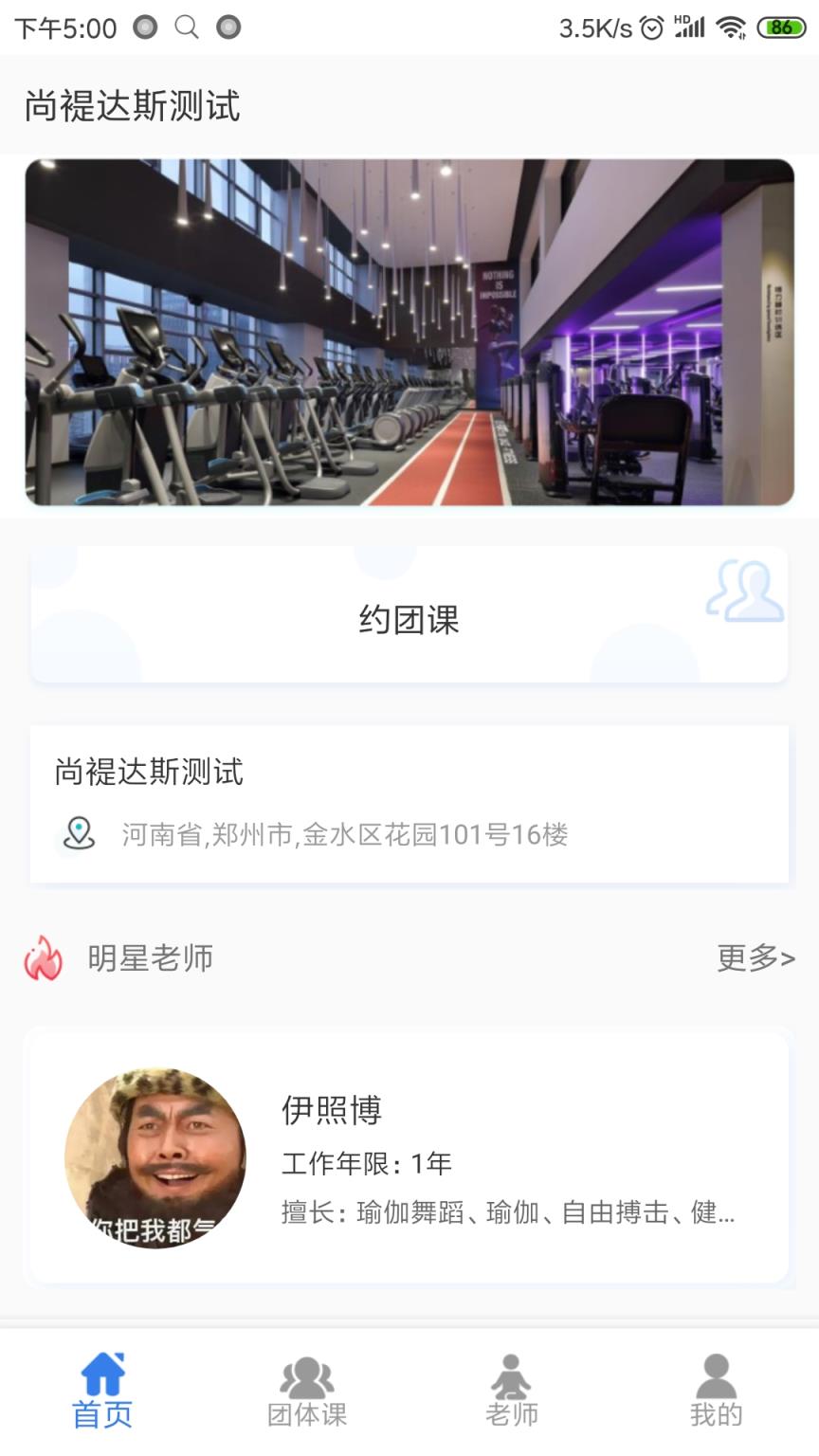
Task: Tap the search magnifier icon in status bar
Action: 186,26
